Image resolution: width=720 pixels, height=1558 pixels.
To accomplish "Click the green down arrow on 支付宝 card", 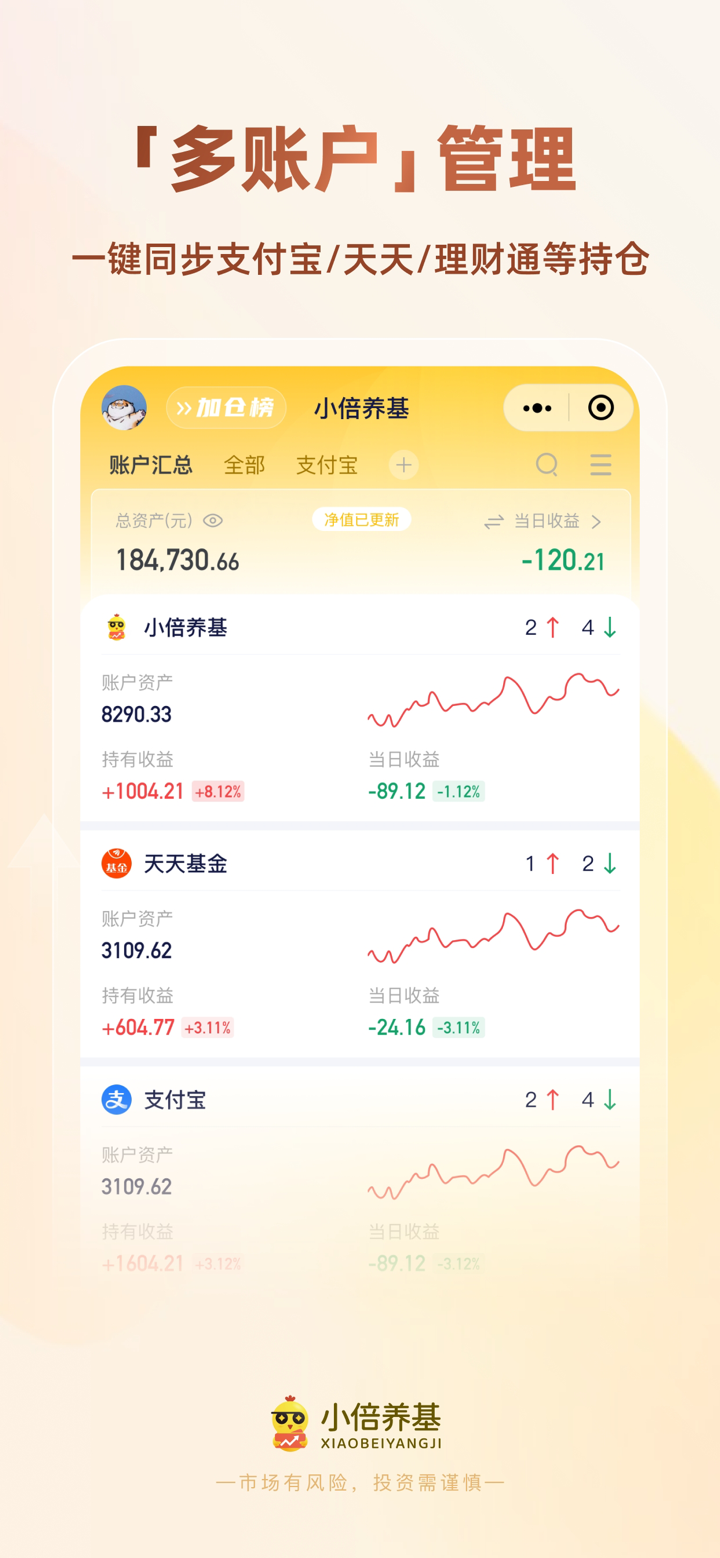I will (x=611, y=1099).
